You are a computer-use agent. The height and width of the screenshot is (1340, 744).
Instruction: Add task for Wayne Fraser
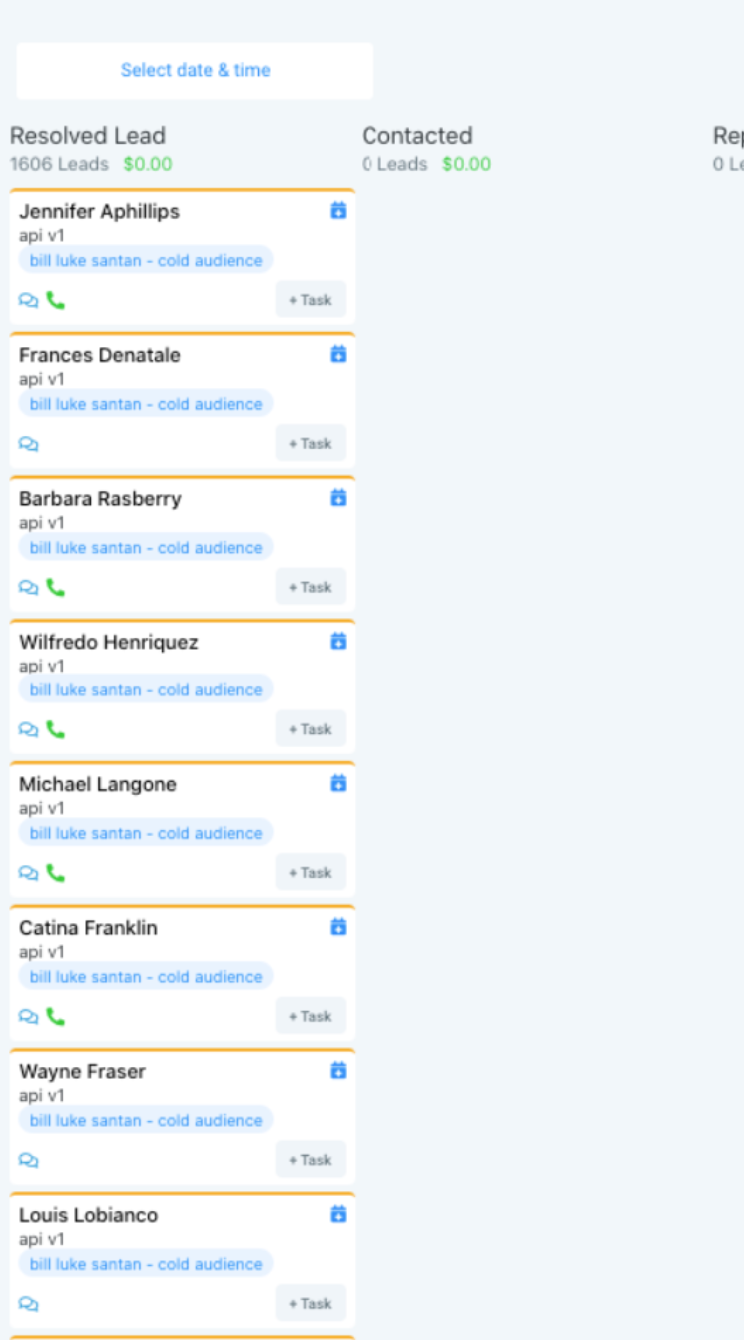tap(311, 1161)
